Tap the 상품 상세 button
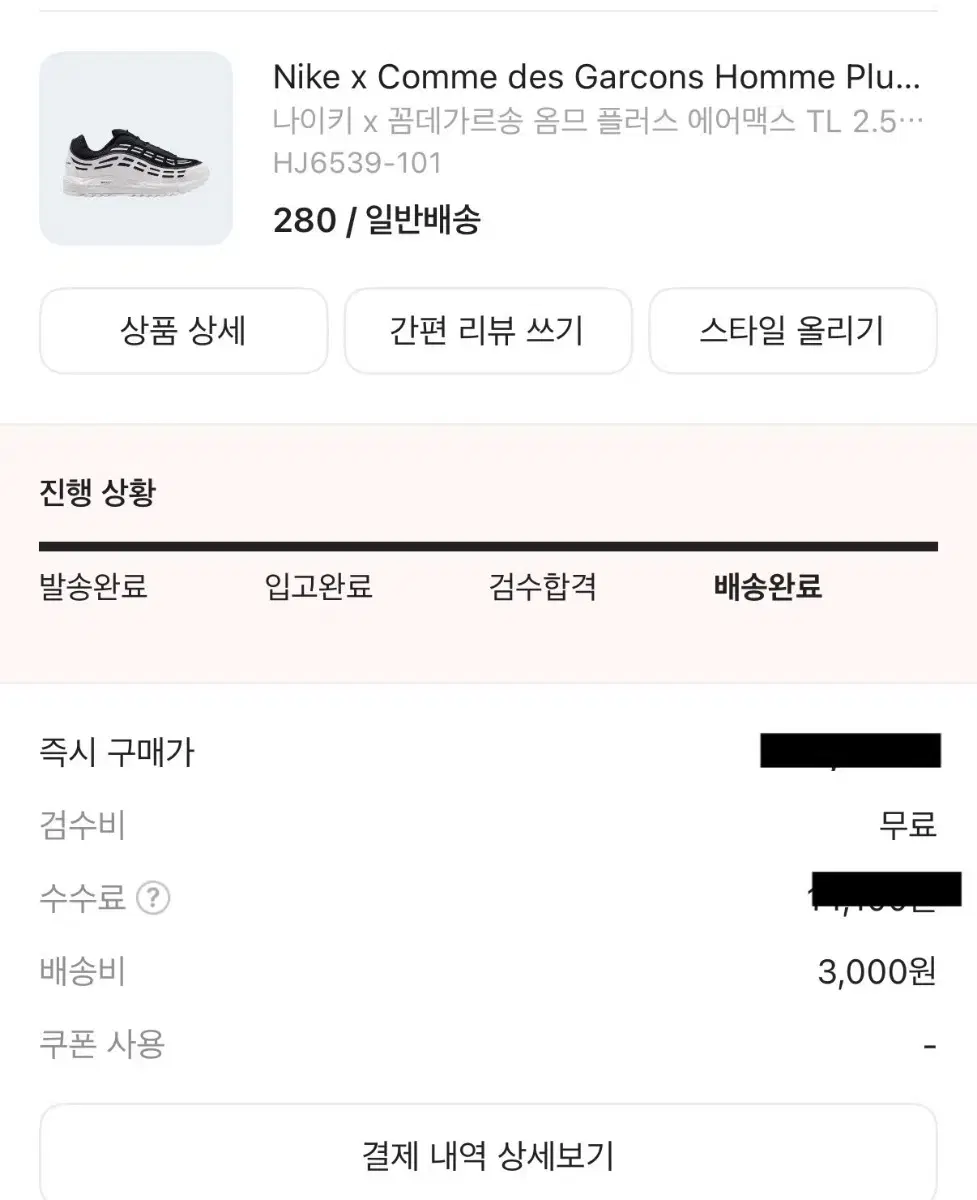The width and height of the screenshot is (977, 1200). point(182,331)
